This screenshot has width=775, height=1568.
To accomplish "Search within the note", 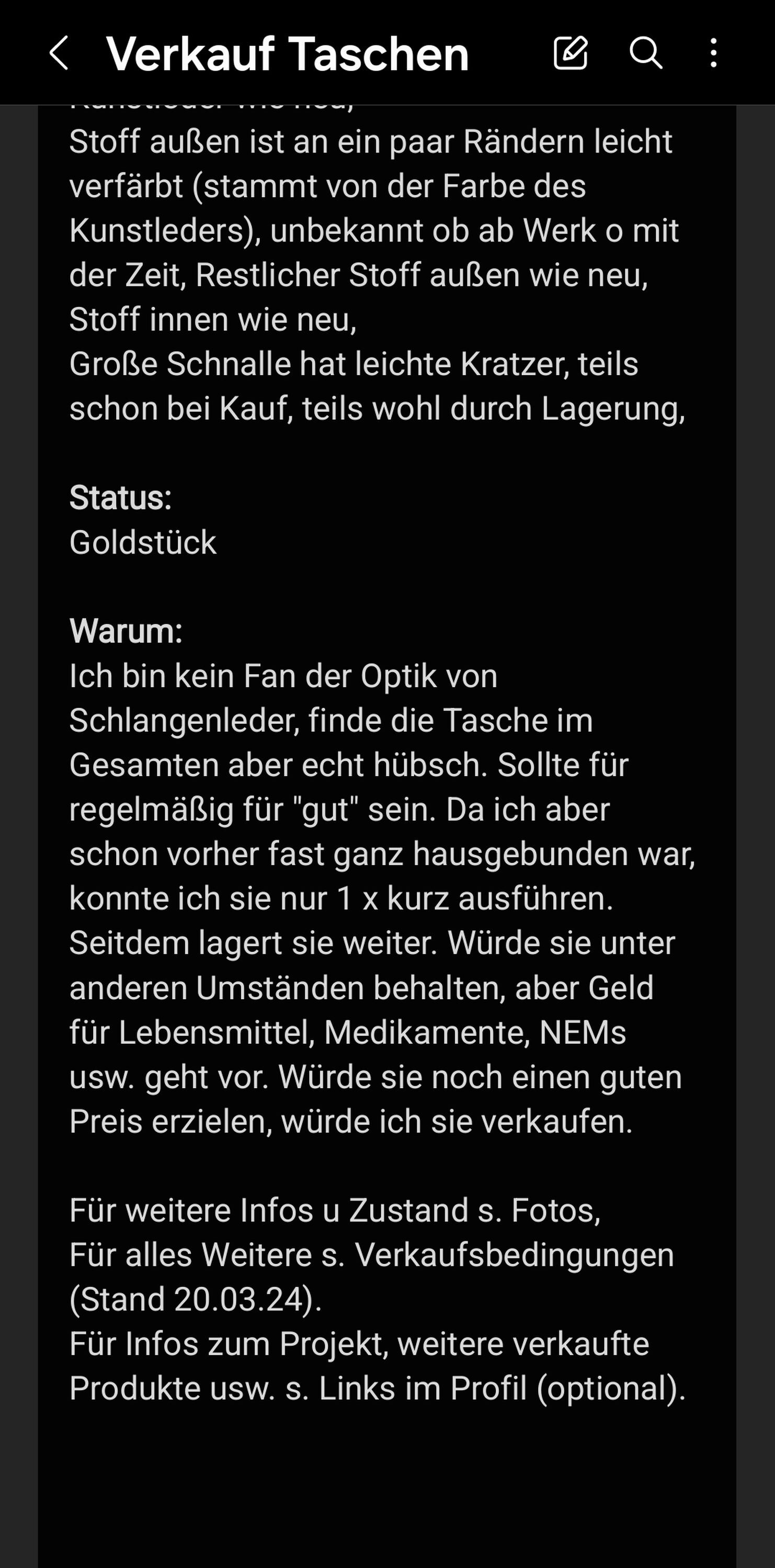I will [x=646, y=52].
